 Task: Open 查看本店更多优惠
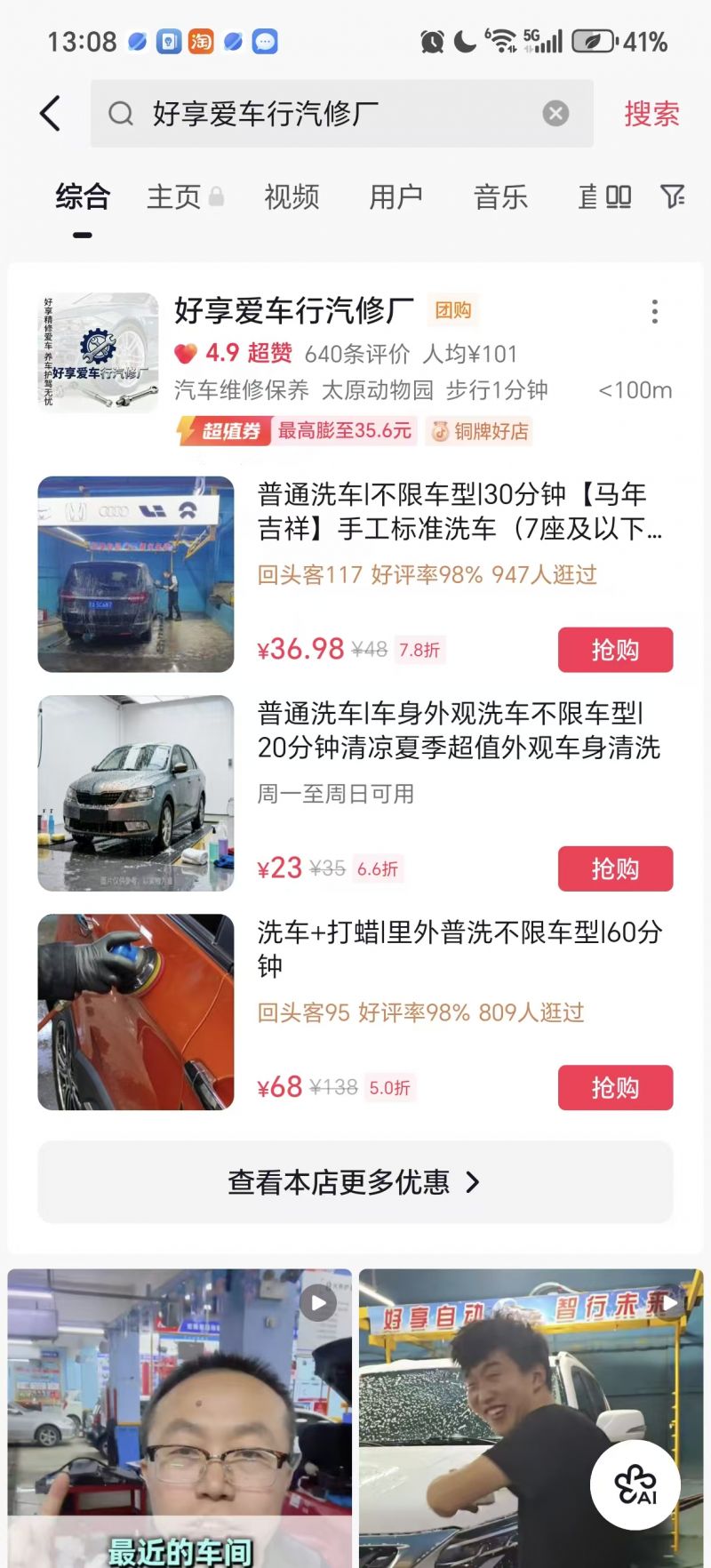click(x=355, y=1182)
